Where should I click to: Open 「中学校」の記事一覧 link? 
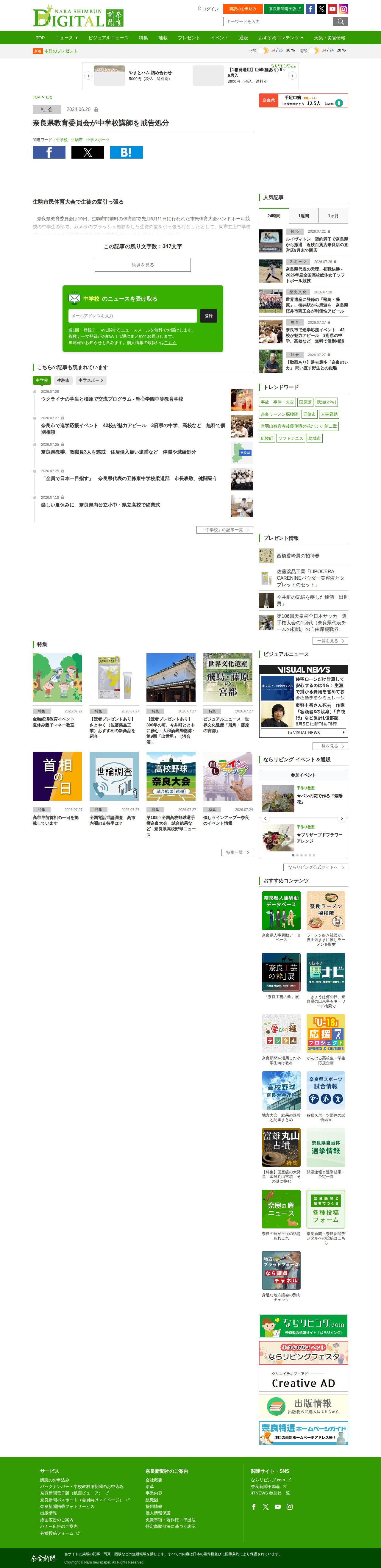(224, 530)
